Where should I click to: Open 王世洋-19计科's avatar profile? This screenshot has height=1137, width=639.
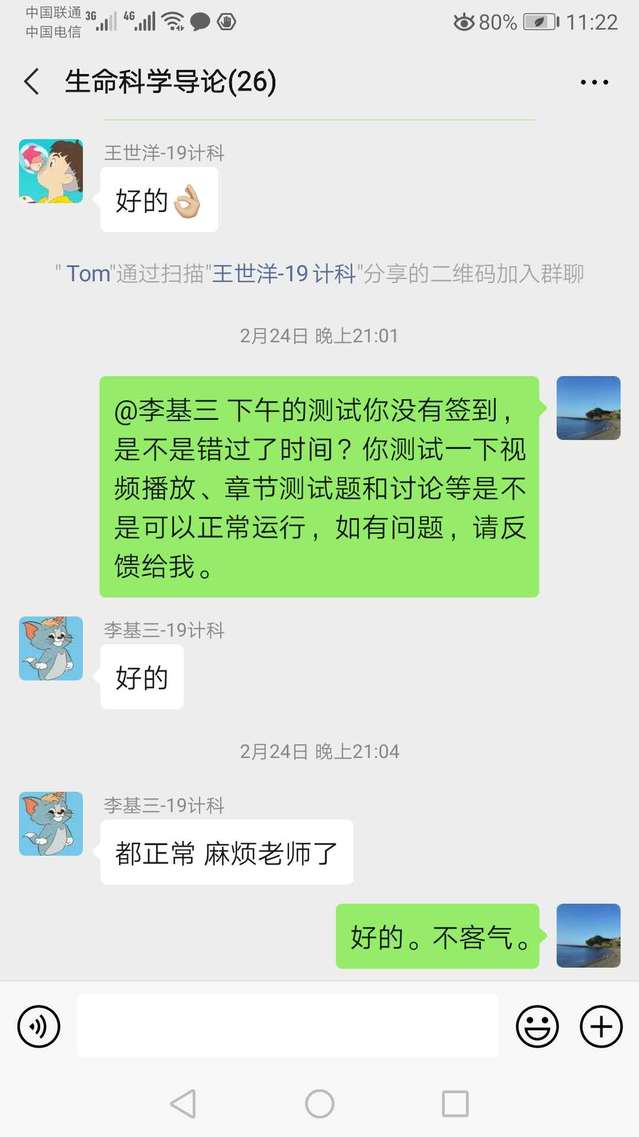[51, 171]
